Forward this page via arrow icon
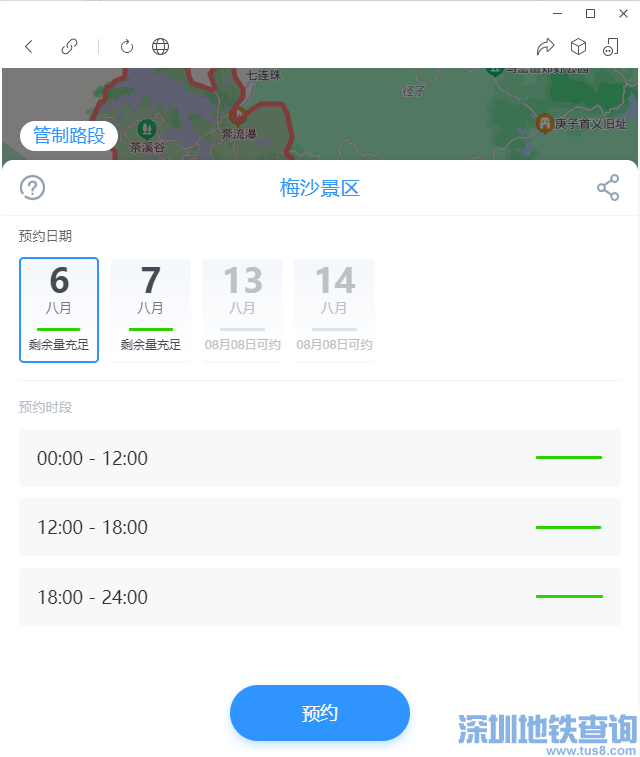Screen dimensions: 640x757 click(x=545, y=46)
